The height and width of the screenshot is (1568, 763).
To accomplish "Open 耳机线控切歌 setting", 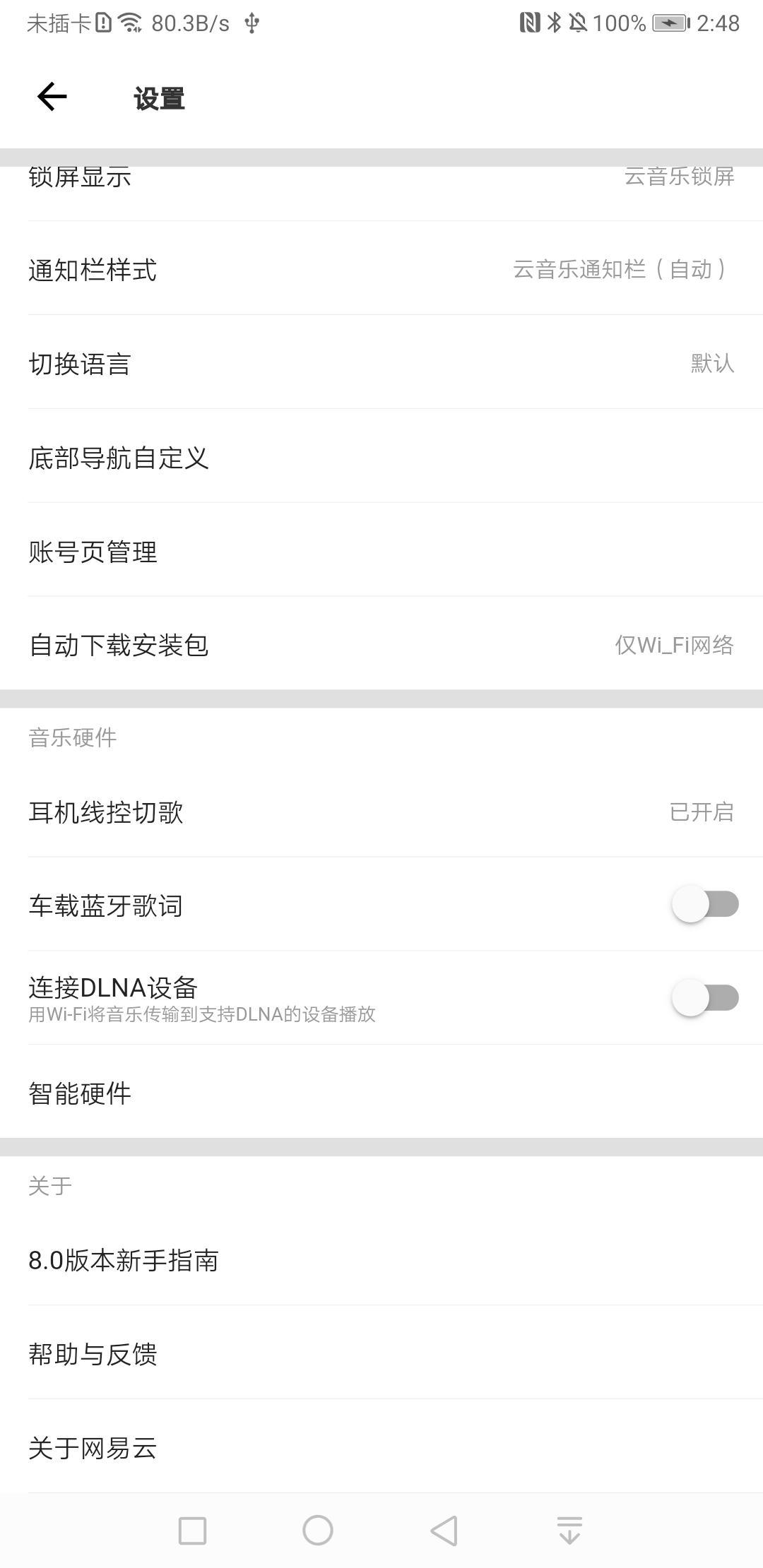I will click(x=381, y=812).
